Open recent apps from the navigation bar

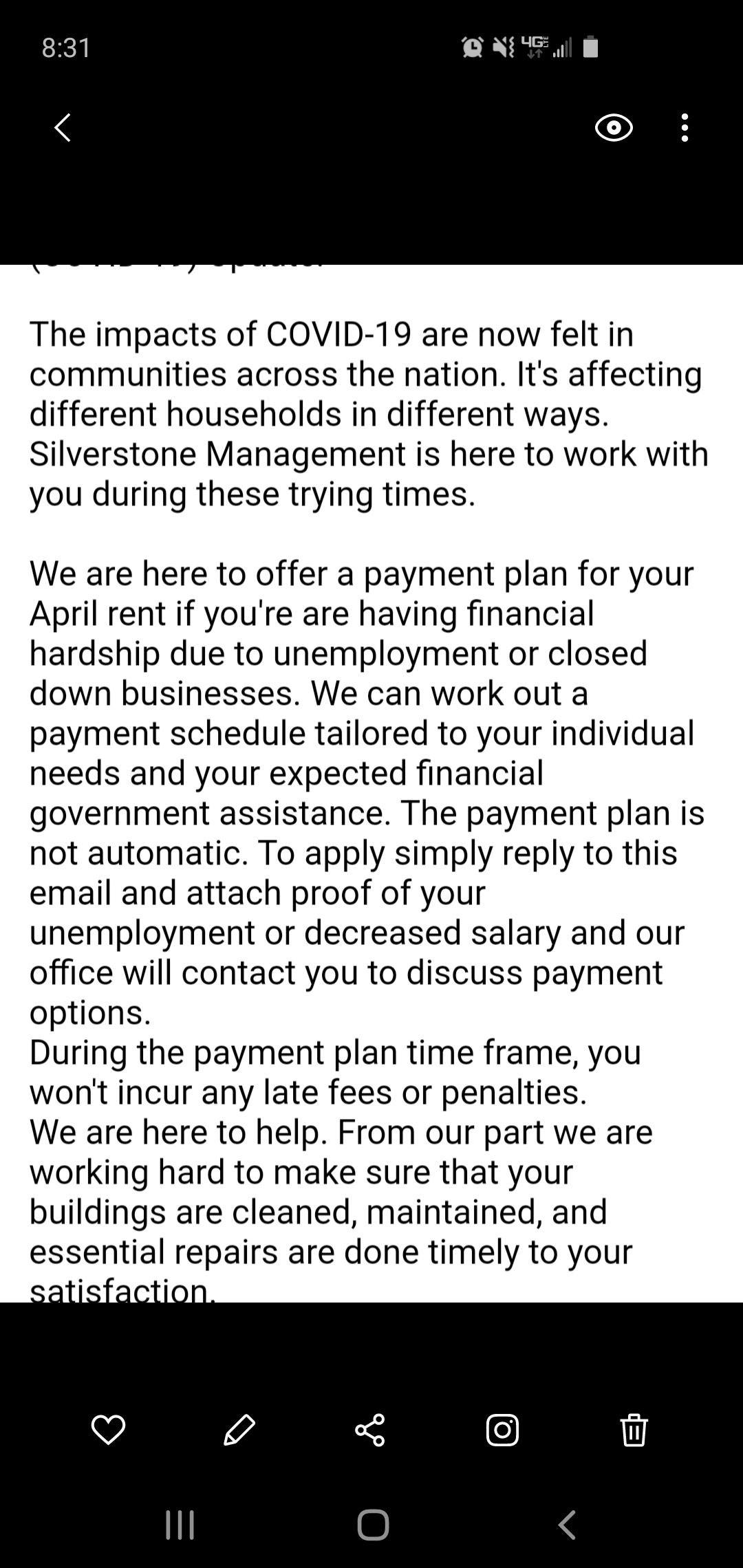coord(180,1525)
